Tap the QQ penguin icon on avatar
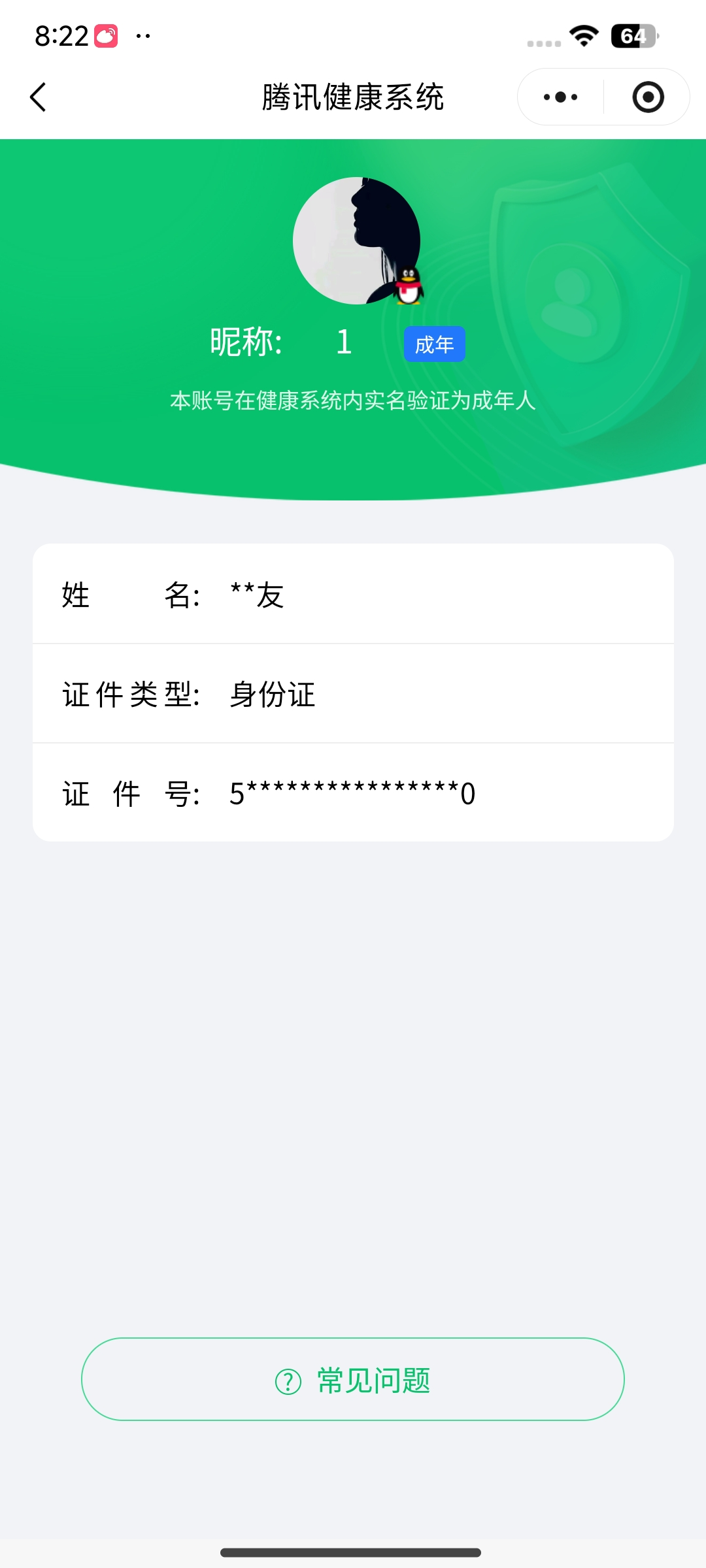The width and height of the screenshot is (706, 1568). coord(409,287)
